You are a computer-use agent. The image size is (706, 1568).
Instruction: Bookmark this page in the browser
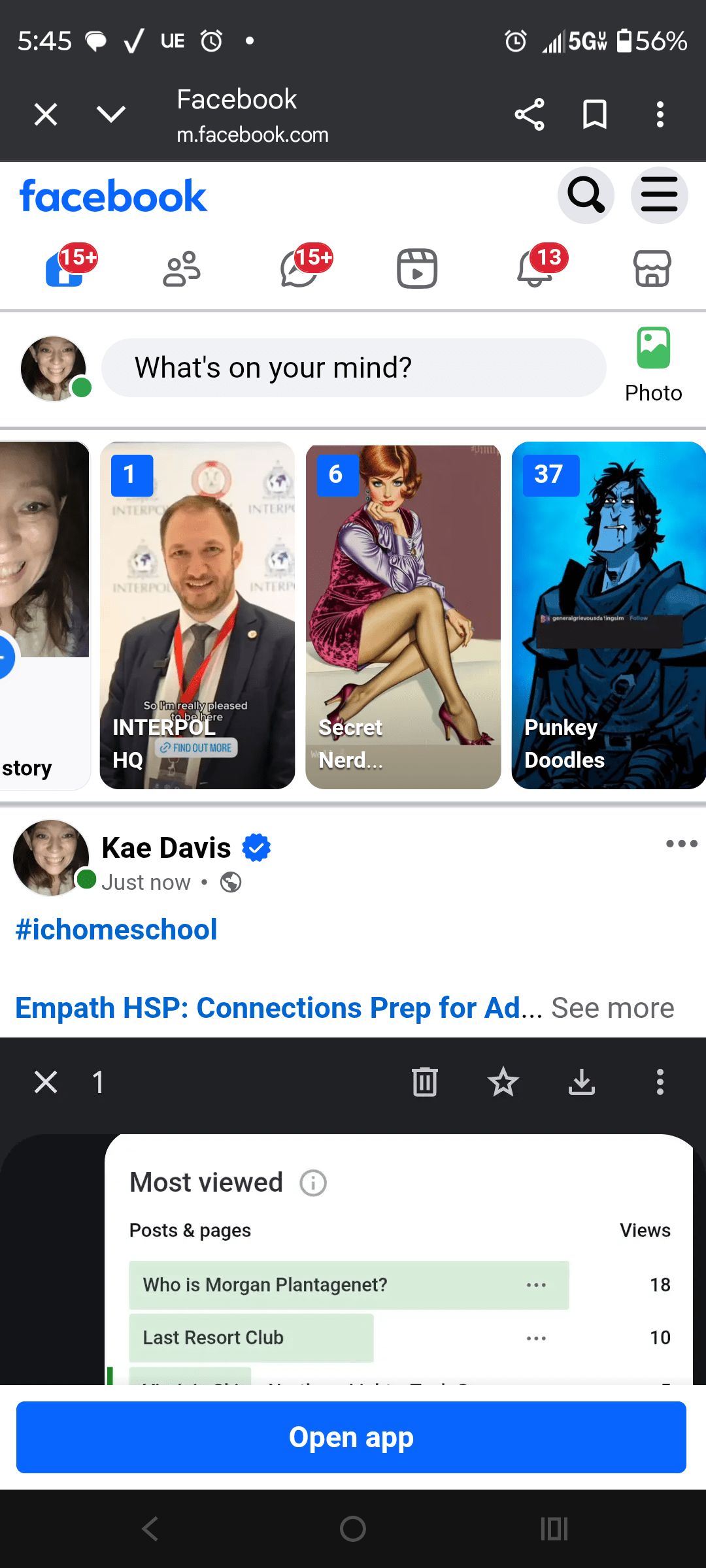pyautogui.click(x=594, y=115)
